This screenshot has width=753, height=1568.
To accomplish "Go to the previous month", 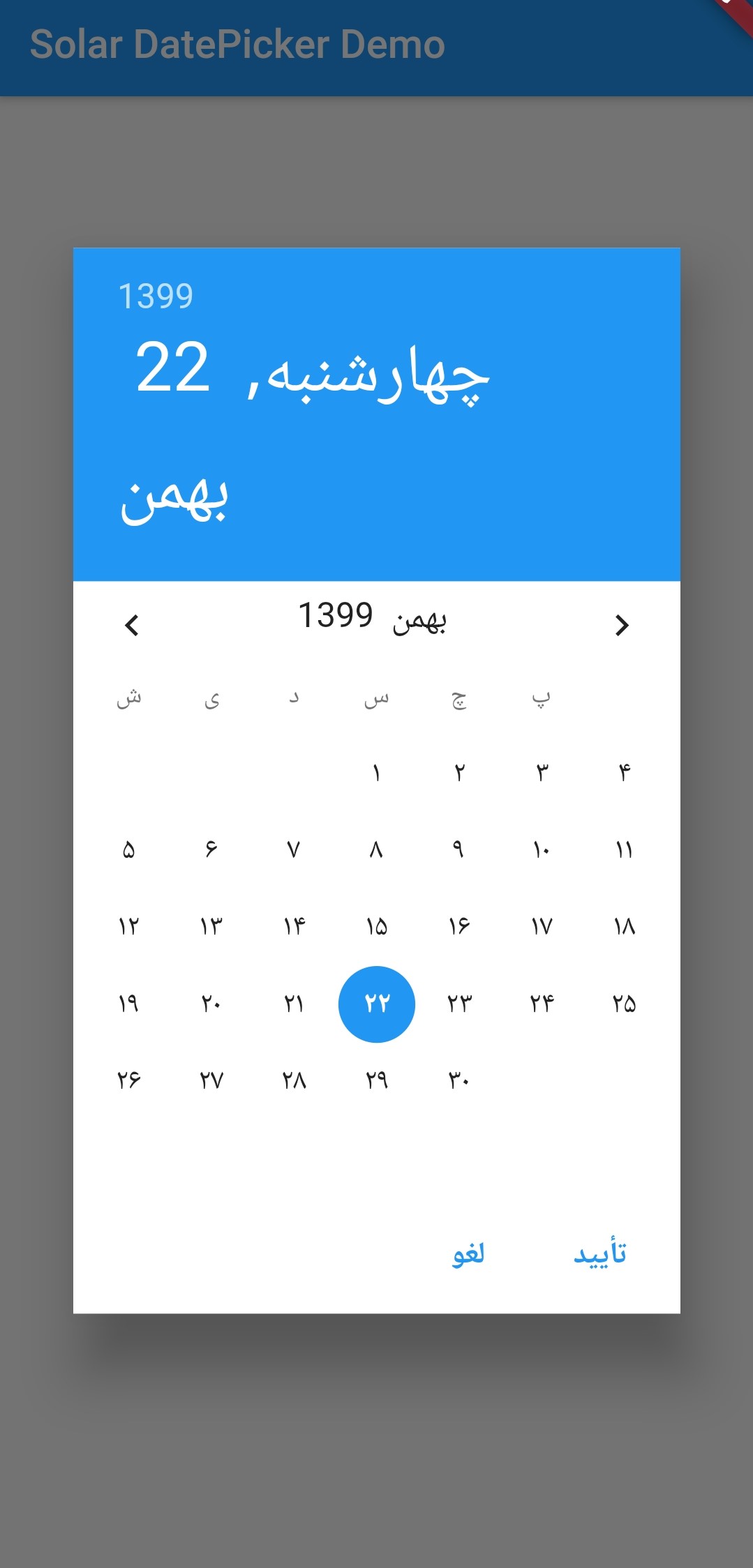I will tap(132, 625).
